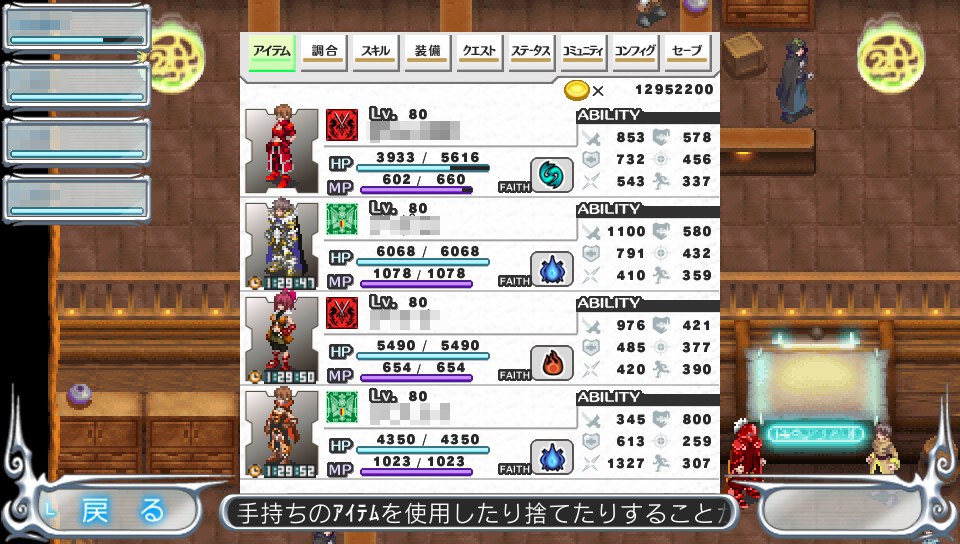
Task: Switch to the スキル tab
Action: [x=376, y=51]
